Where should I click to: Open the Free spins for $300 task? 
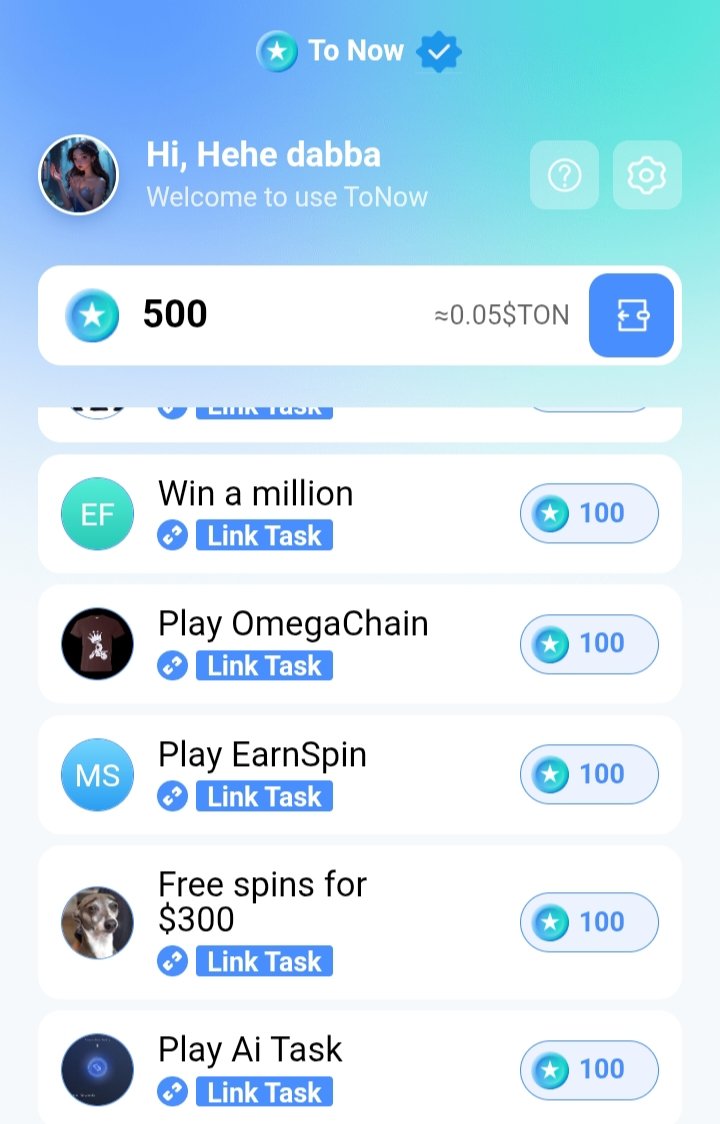(262, 901)
